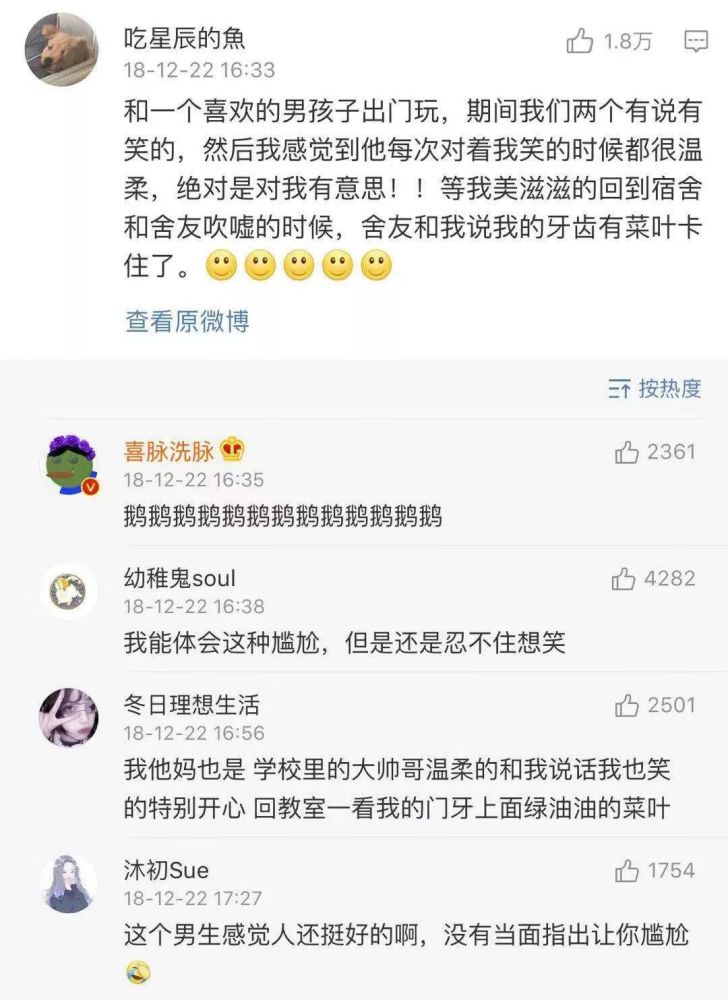Change sort order via 按热度
This screenshot has width=728, height=1000.
coord(655,388)
